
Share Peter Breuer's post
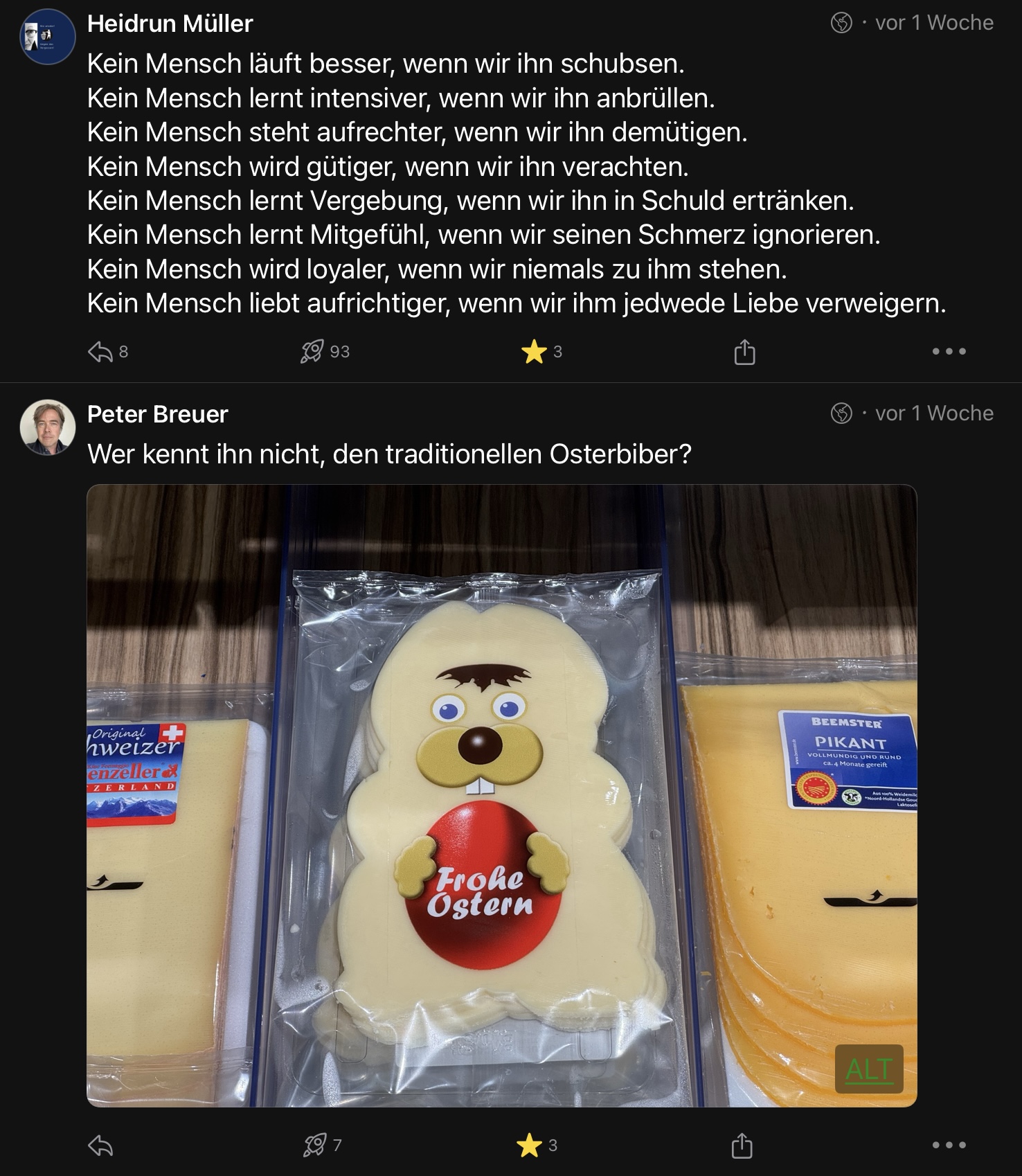coord(742,1146)
